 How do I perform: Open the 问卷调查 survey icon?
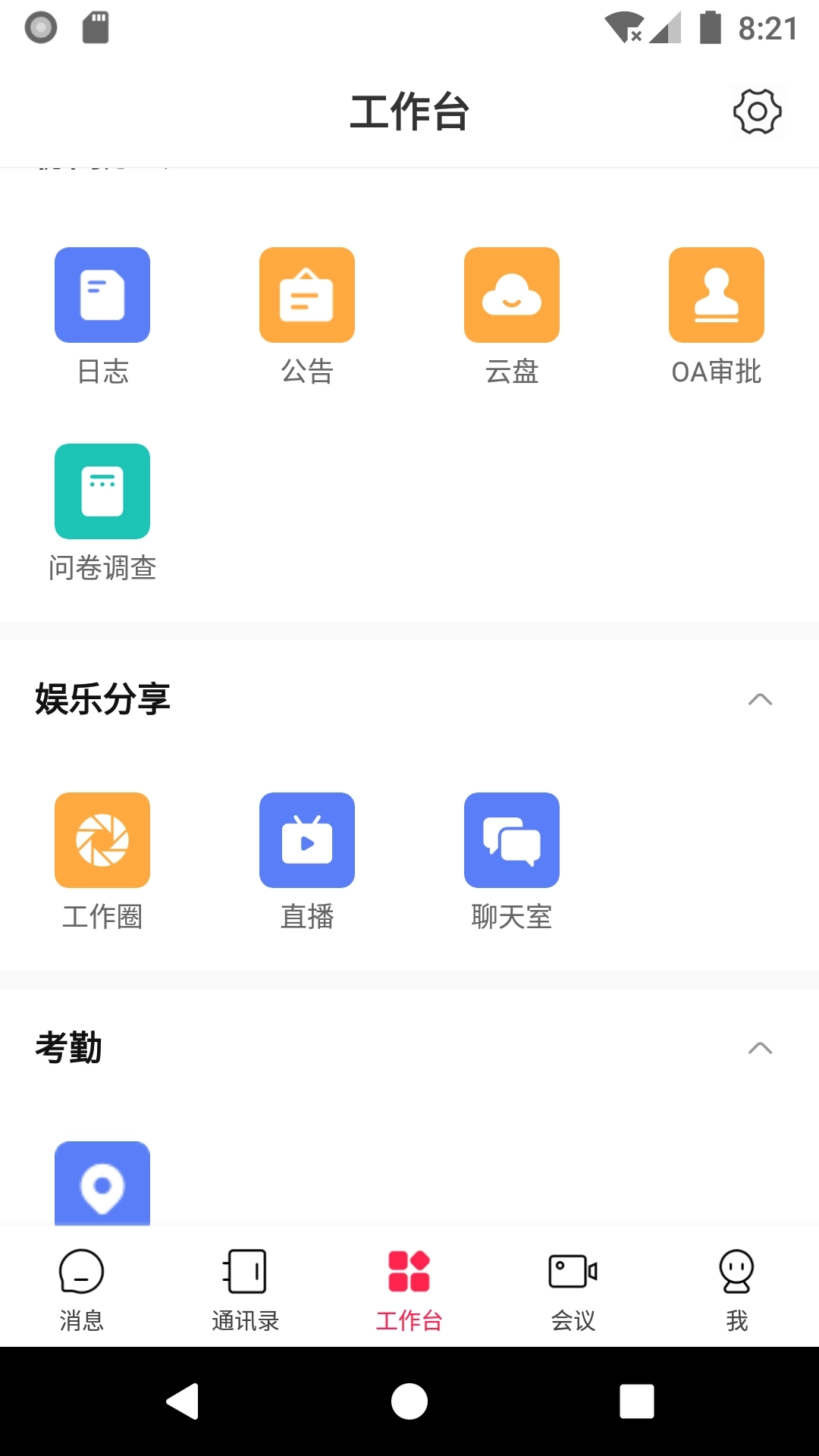(x=102, y=491)
